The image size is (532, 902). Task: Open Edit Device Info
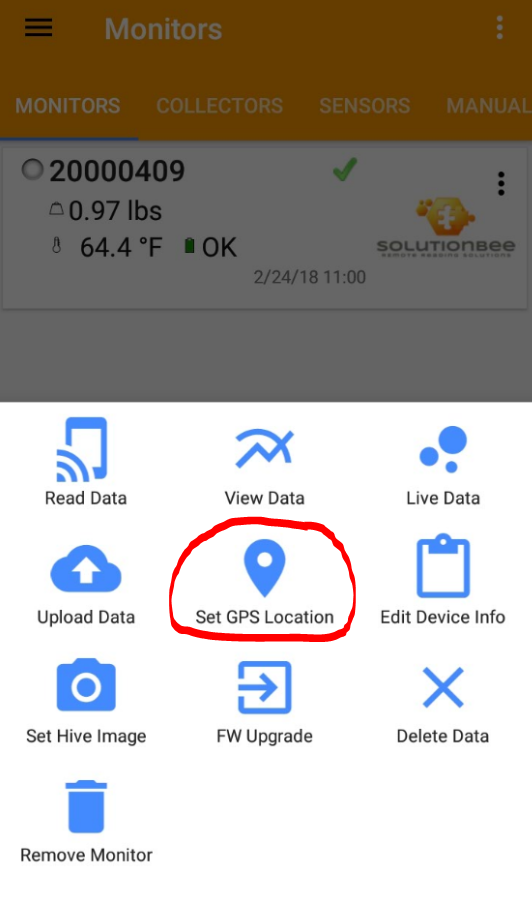pyautogui.click(x=443, y=581)
